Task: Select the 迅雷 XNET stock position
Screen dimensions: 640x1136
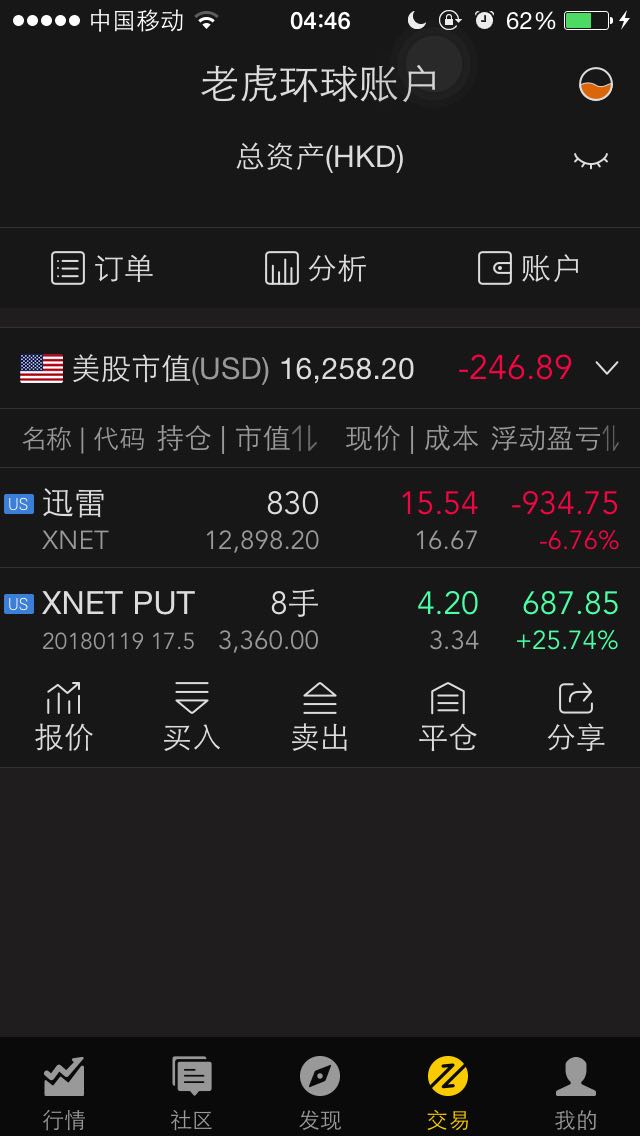Action: (320, 519)
